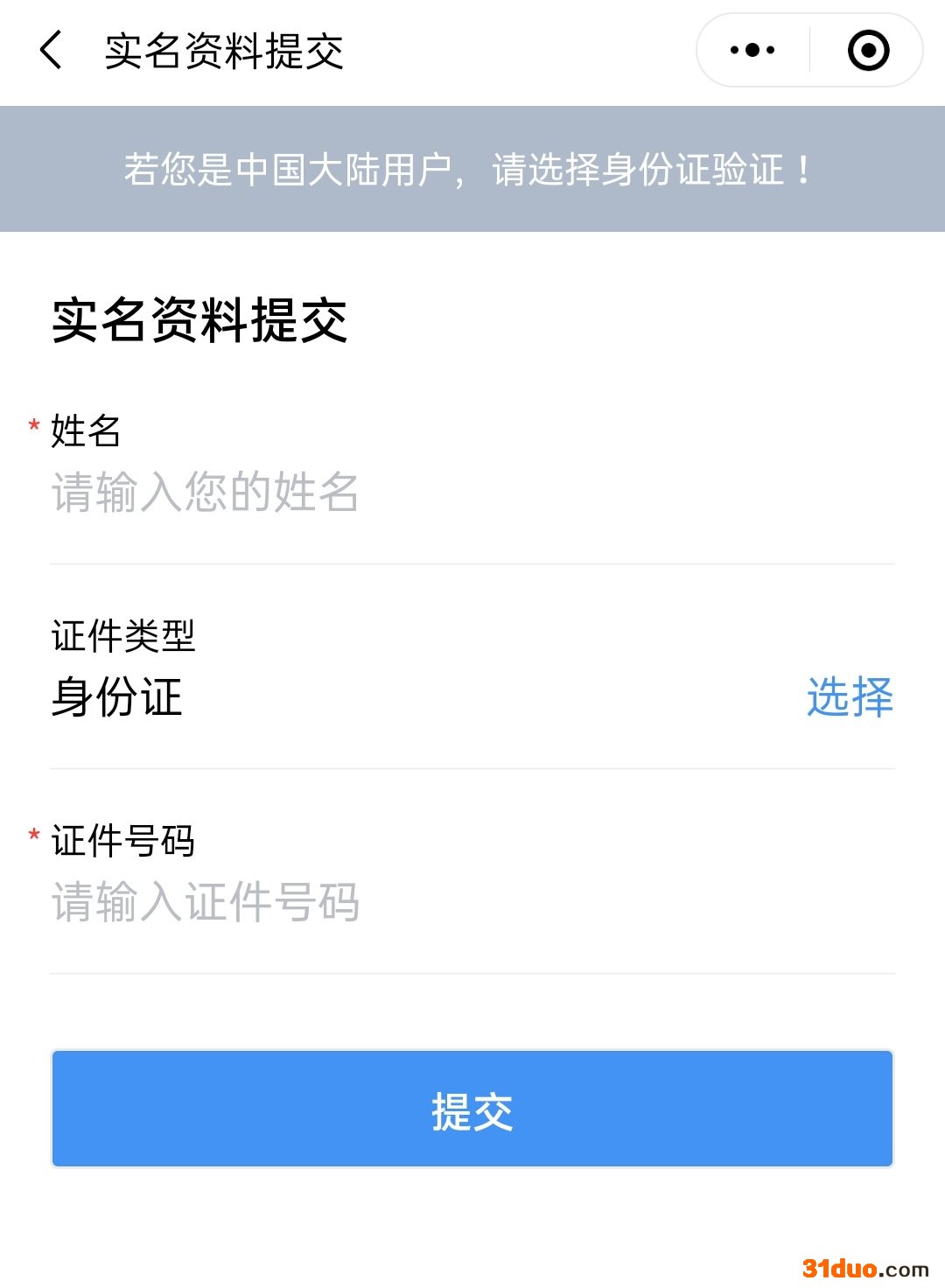
Task: Tap 选择 to change 证件类型
Action: 849,697
